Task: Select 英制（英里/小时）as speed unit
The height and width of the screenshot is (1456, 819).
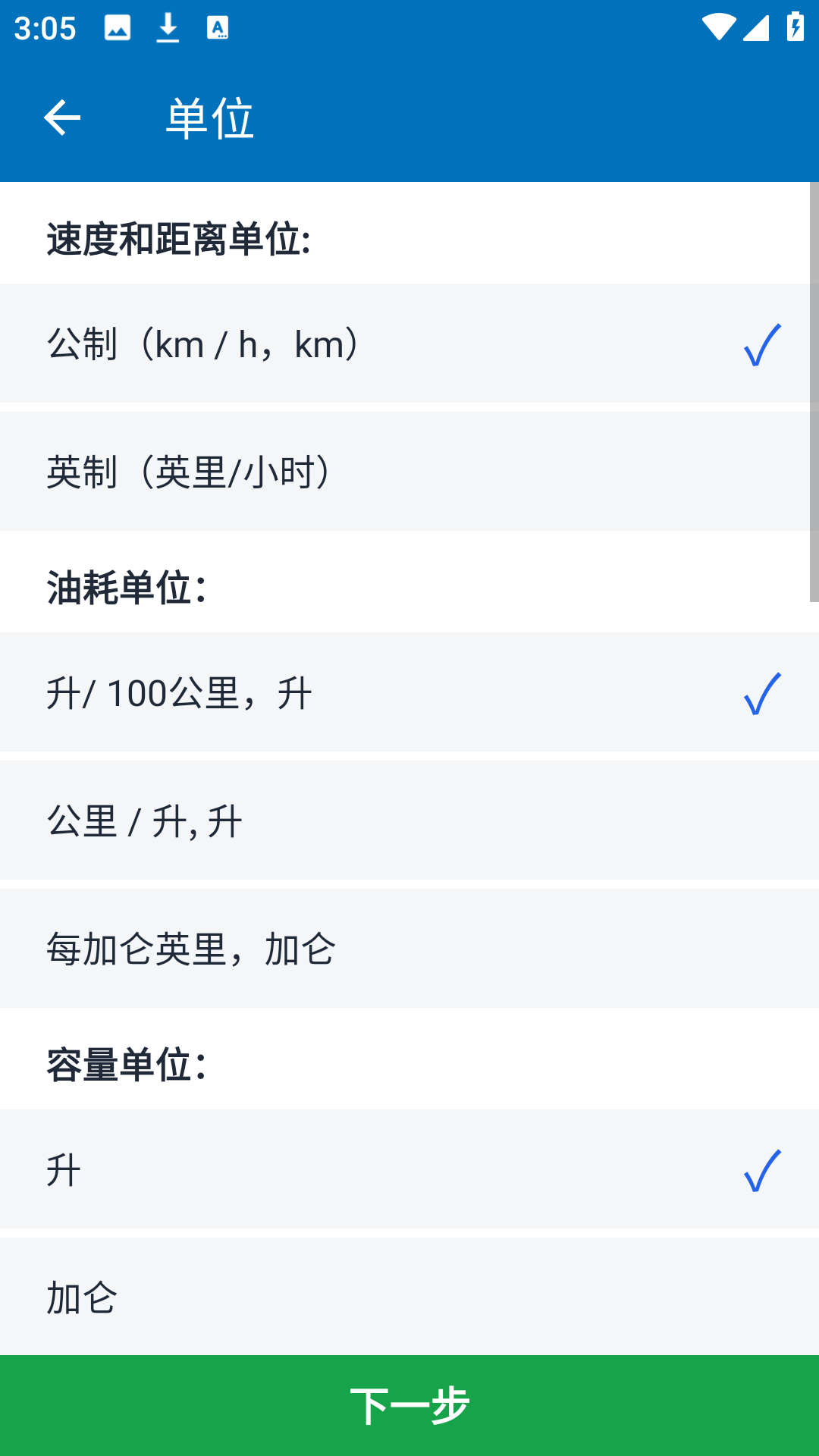Action: 409,471
